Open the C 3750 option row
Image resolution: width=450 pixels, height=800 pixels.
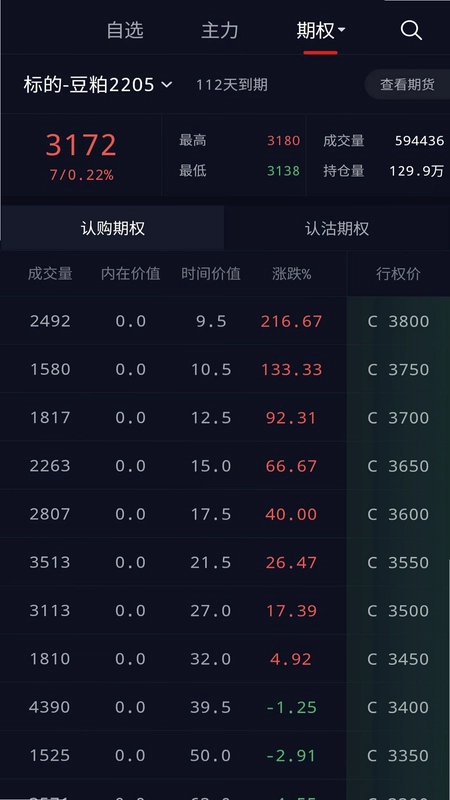[x=225, y=369]
